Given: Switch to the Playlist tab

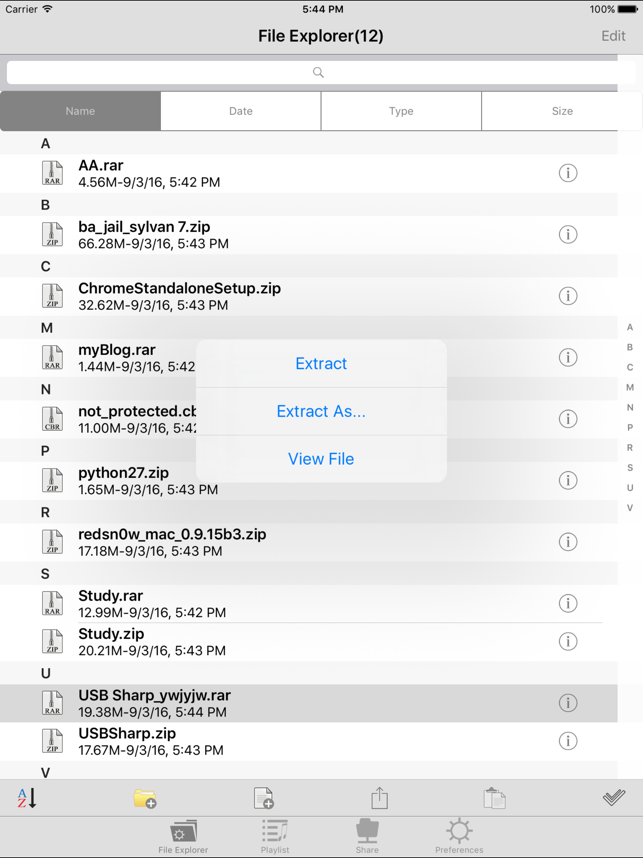Looking at the screenshot, I should point(275,836).
